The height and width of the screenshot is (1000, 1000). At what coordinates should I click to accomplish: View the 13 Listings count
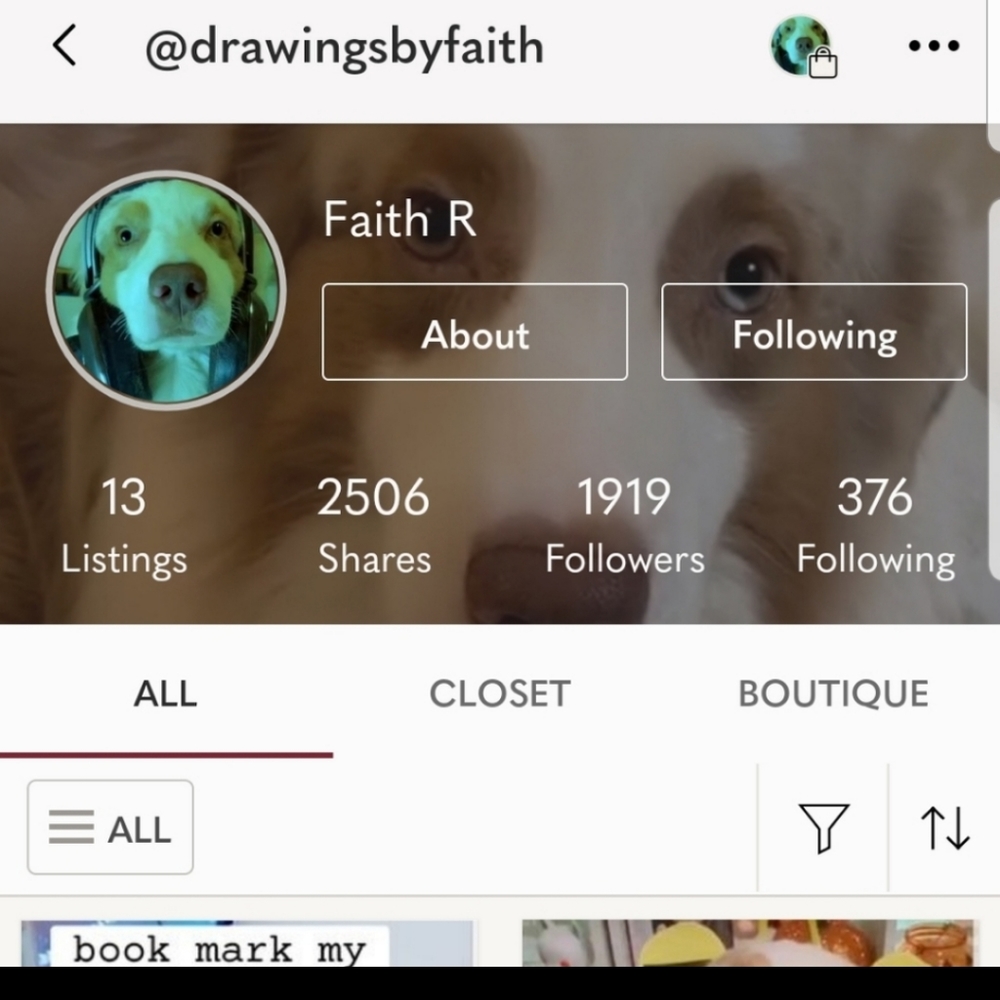tap(123, 526)
